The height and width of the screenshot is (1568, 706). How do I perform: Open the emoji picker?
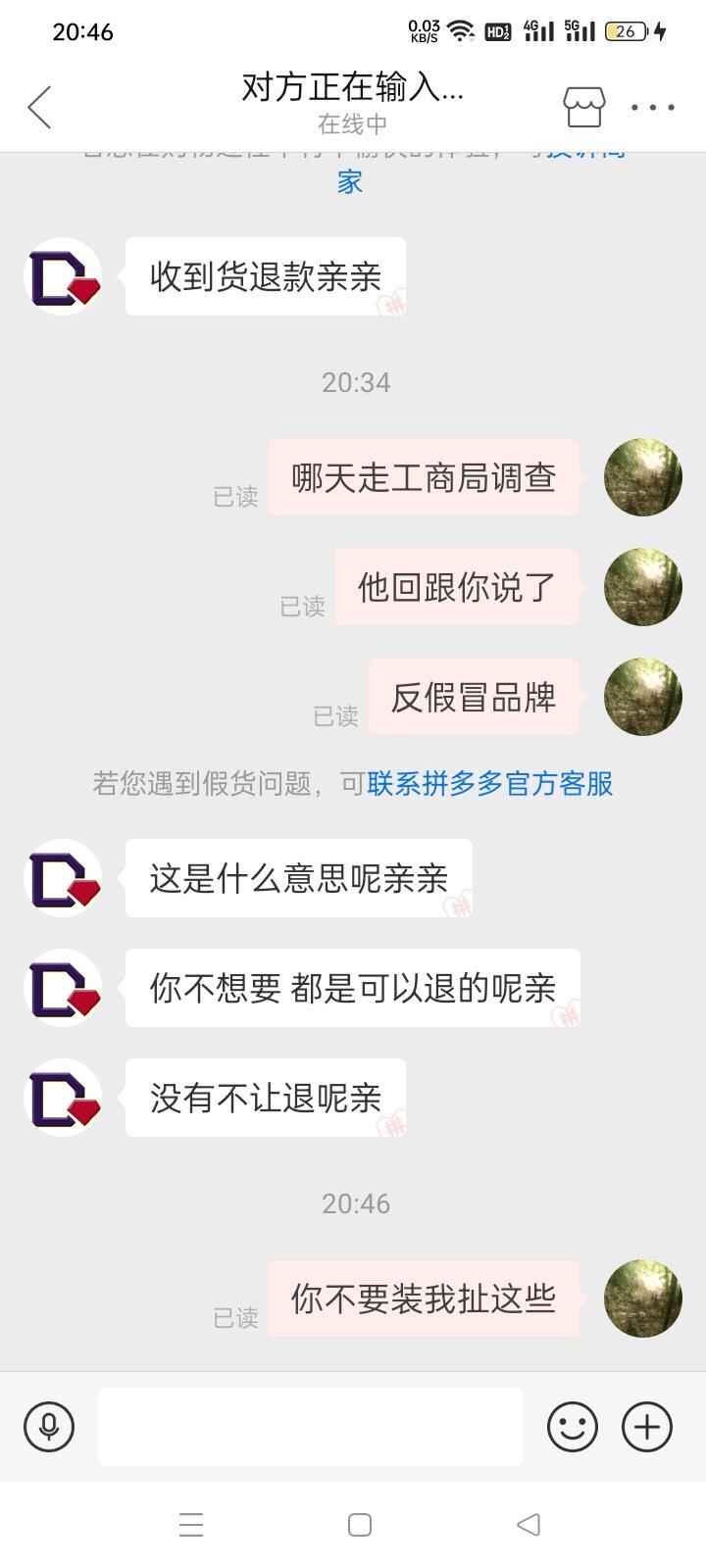click(x=573, y=1426)
